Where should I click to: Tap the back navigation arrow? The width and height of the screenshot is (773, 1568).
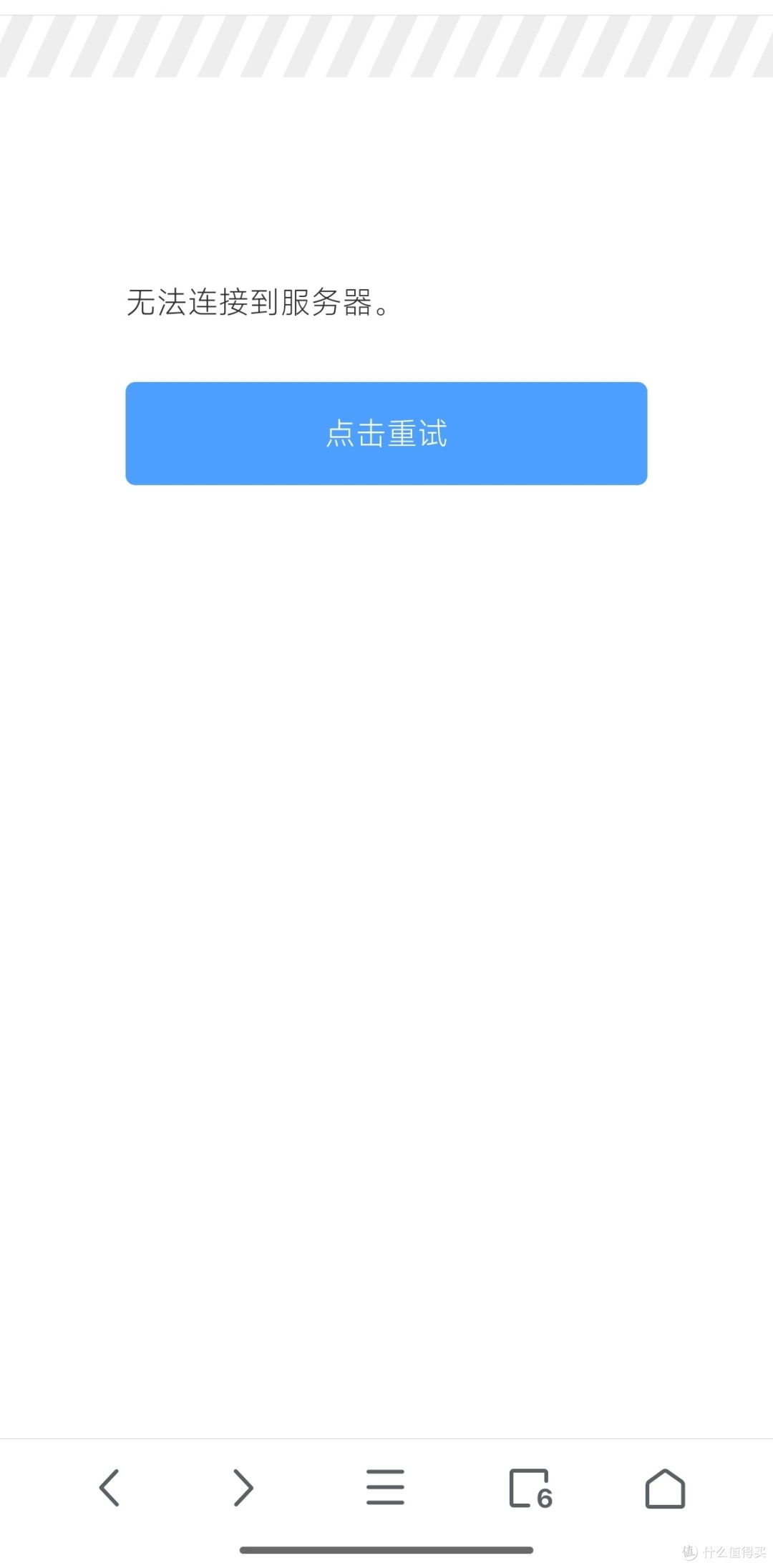point(109,1487)
